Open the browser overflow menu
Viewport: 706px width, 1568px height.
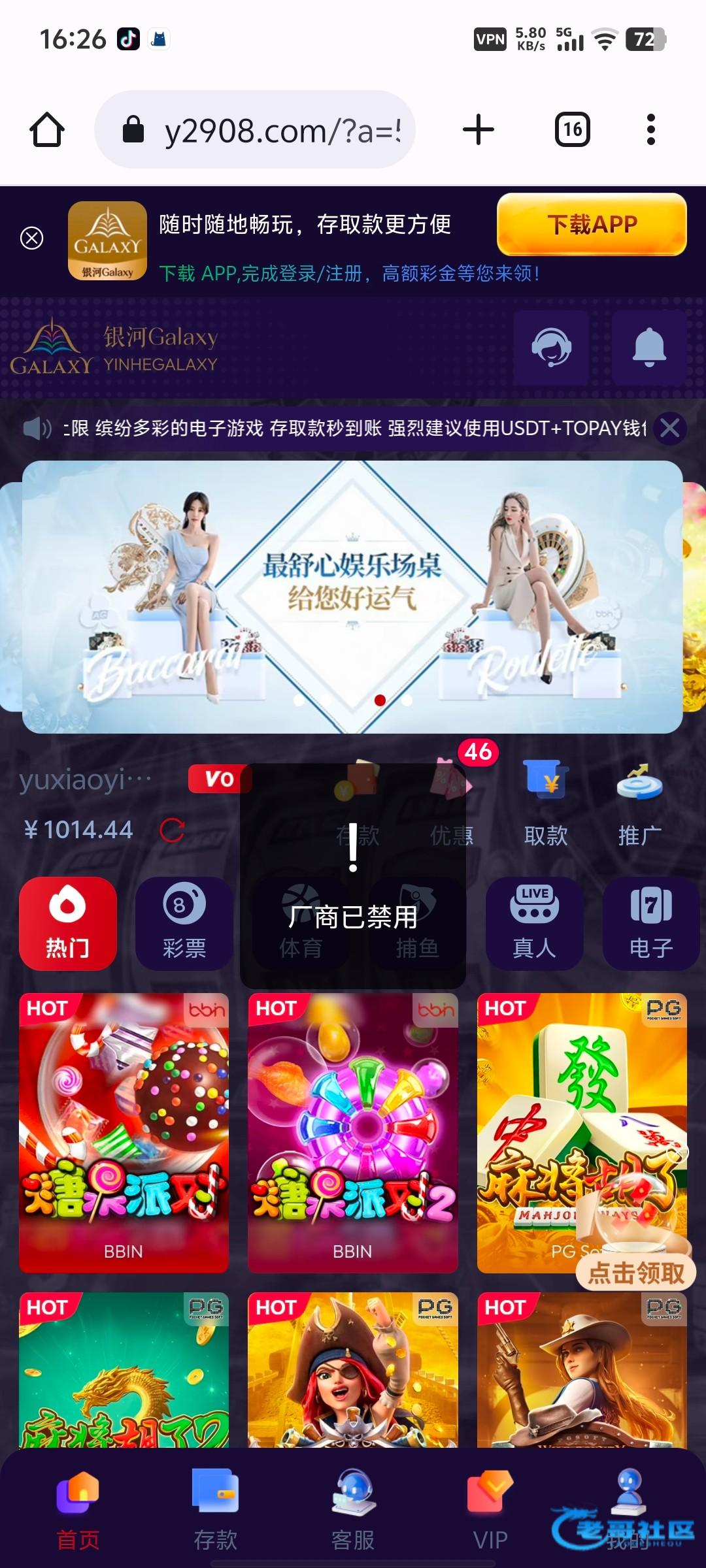[x=650, y=129]
